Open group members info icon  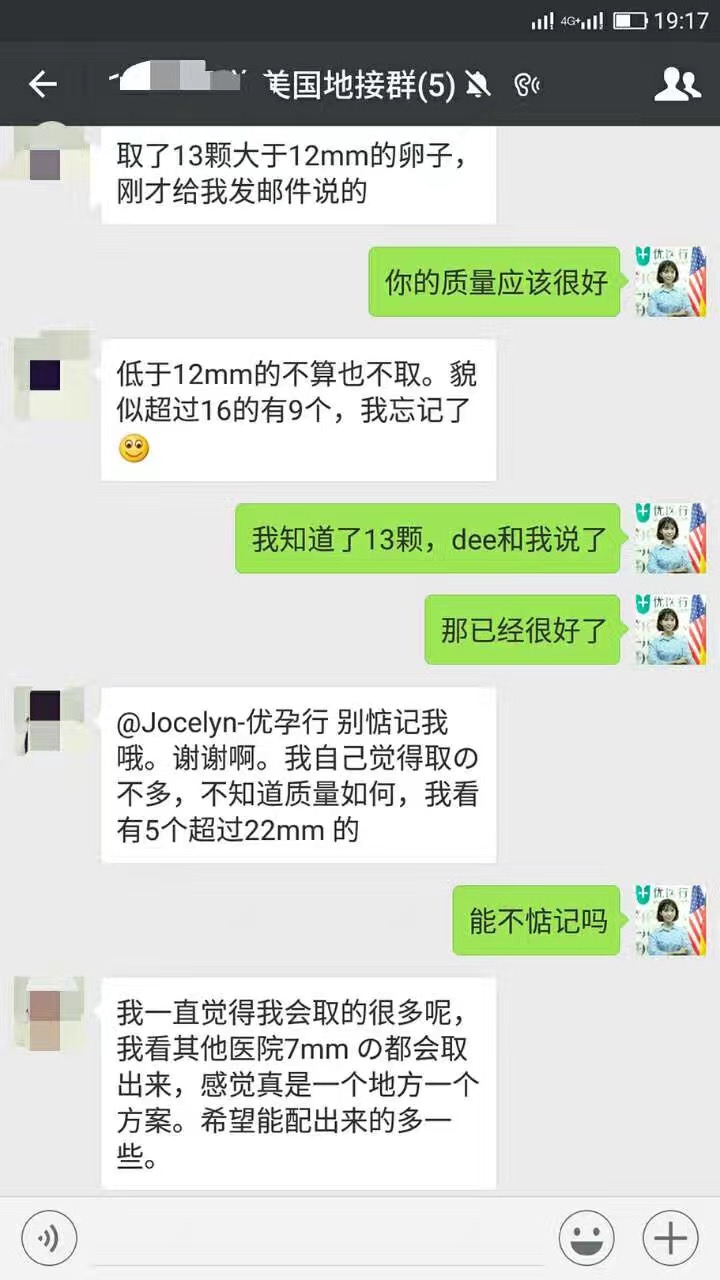677,85
